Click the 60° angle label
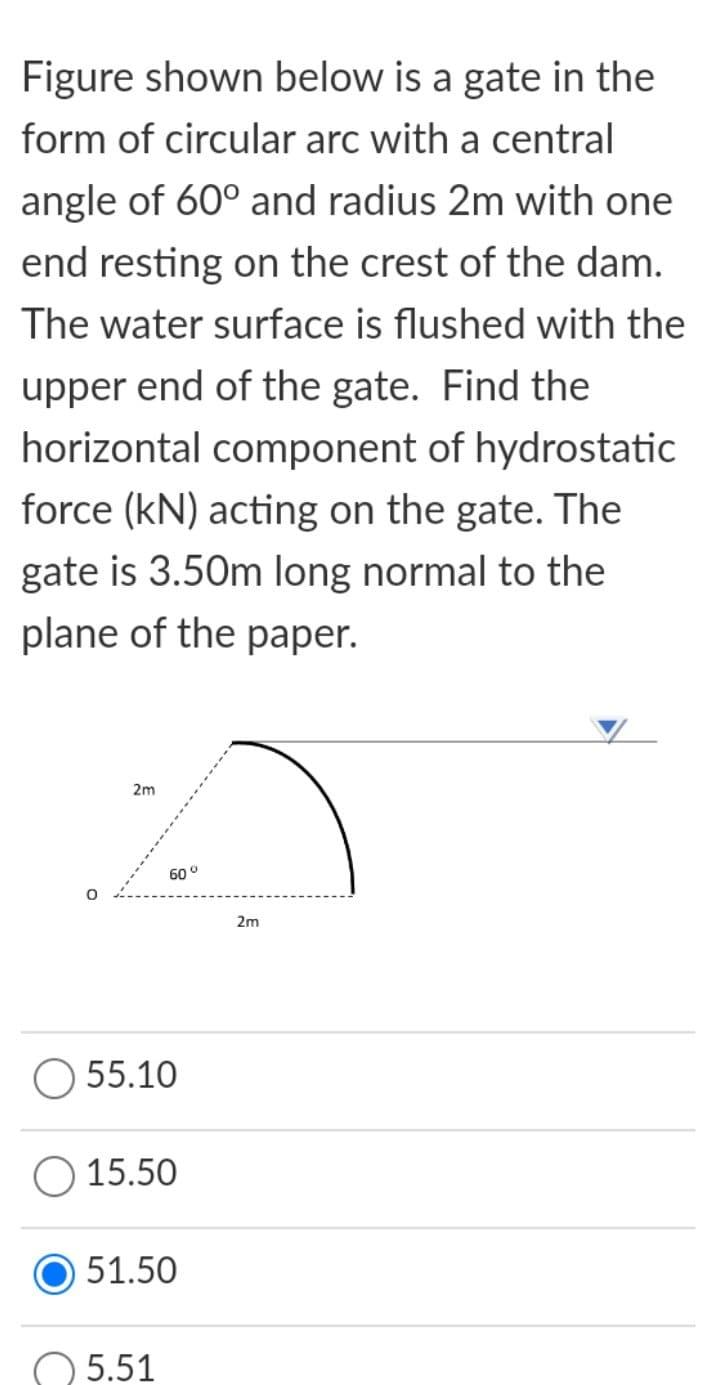This screenshot has height=1385, width=720. click(182, 872)
